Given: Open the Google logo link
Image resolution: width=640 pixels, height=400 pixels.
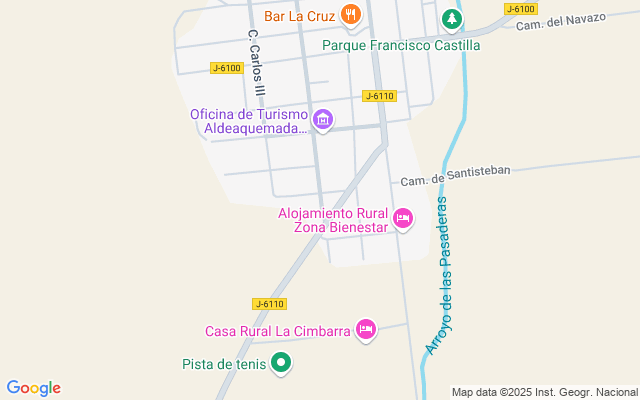Looking at the screenshot, I should tap(34, 388).
